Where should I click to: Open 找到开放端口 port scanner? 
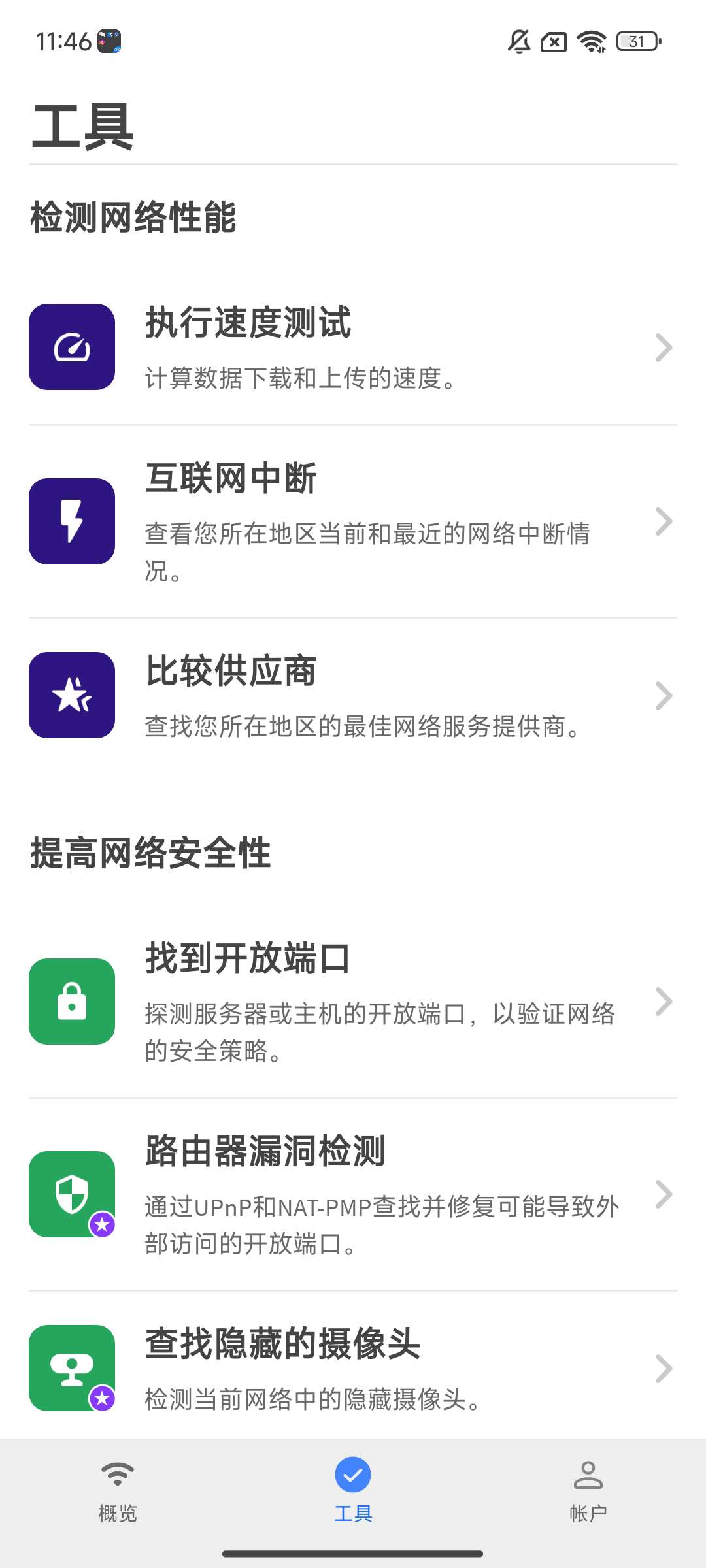(x=353, y=1002)
